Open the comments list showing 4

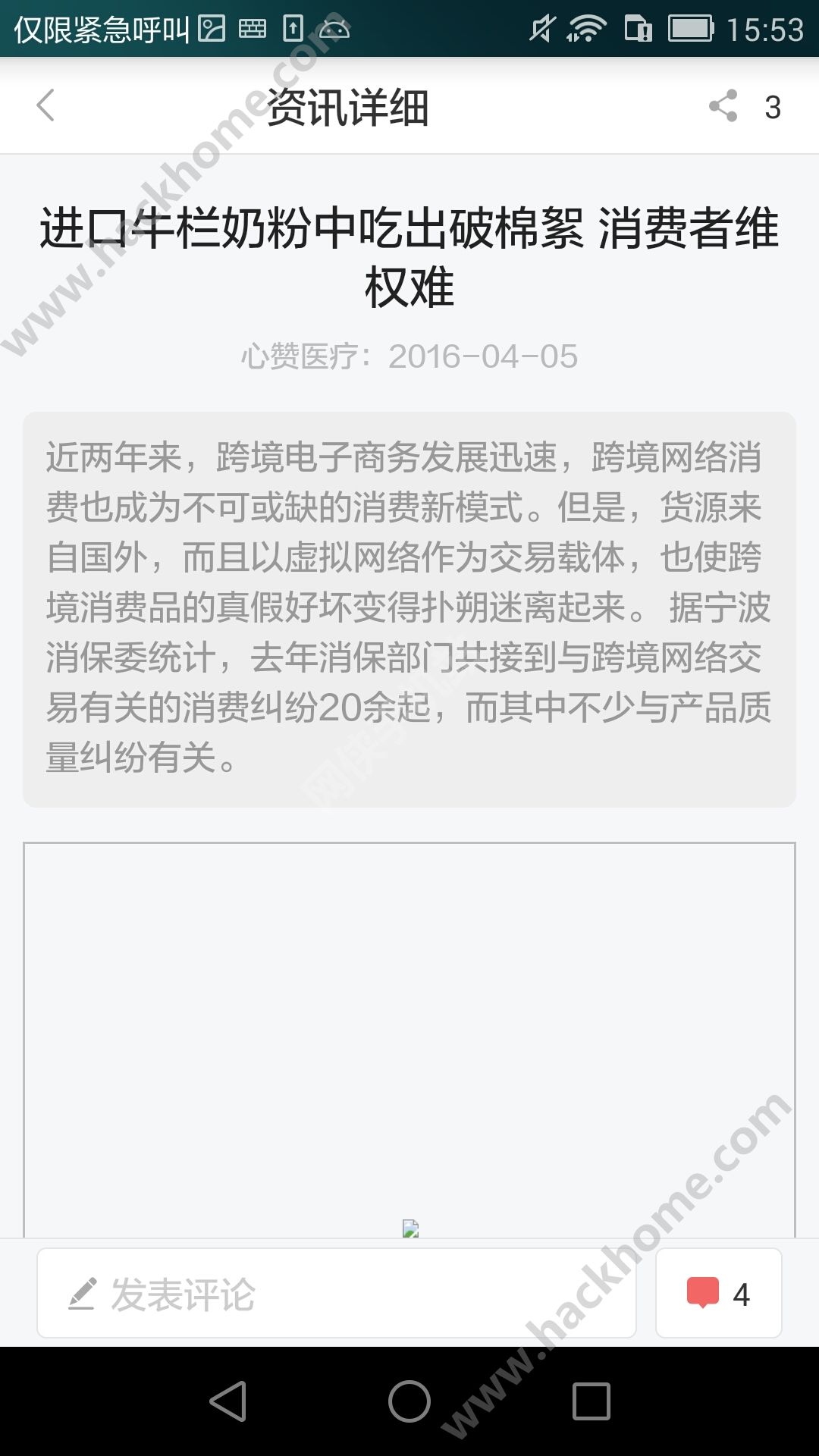coord(718,1293)
